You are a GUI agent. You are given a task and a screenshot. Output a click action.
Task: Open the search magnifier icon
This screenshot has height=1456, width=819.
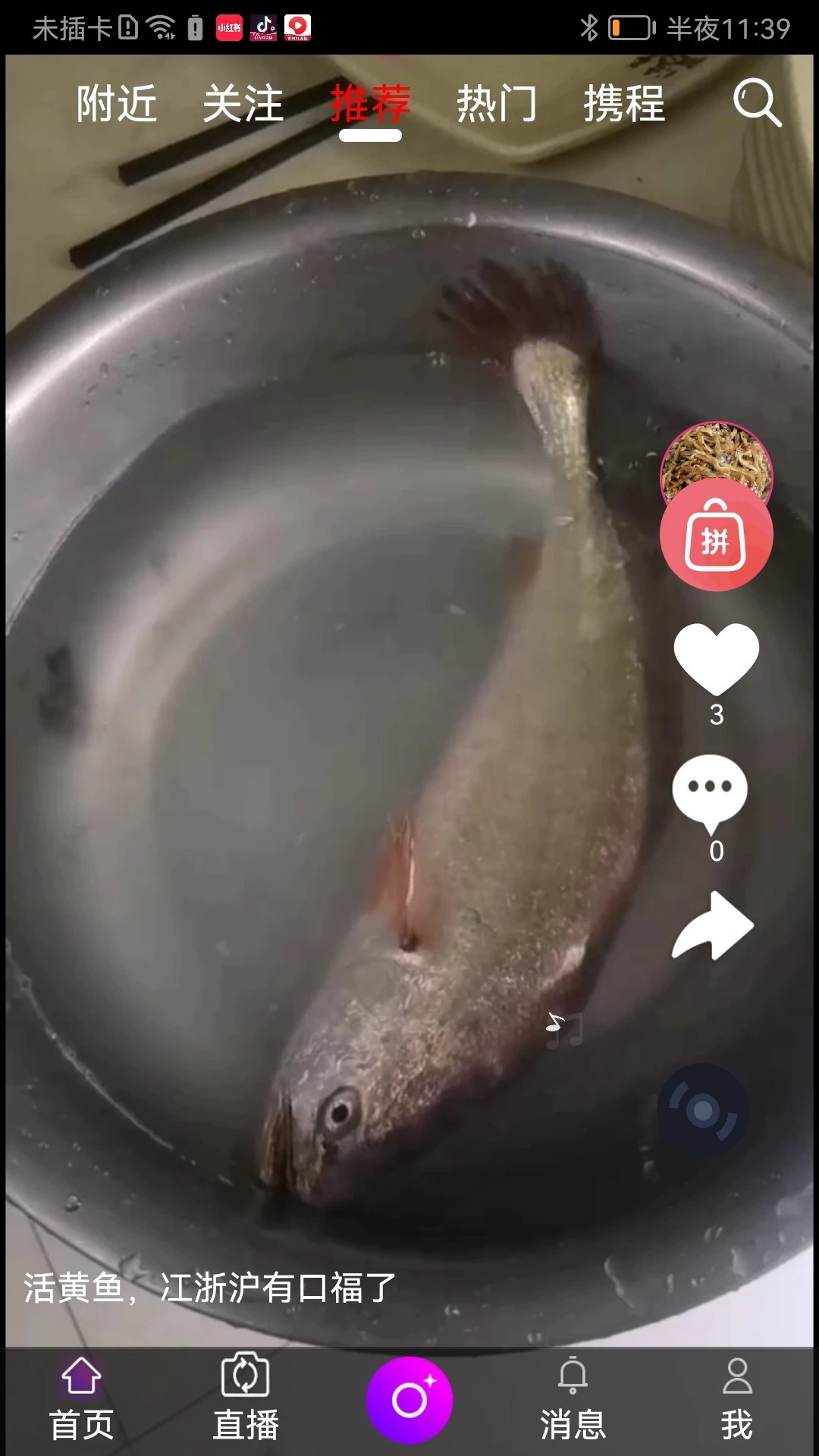click(x=756, y=102)
